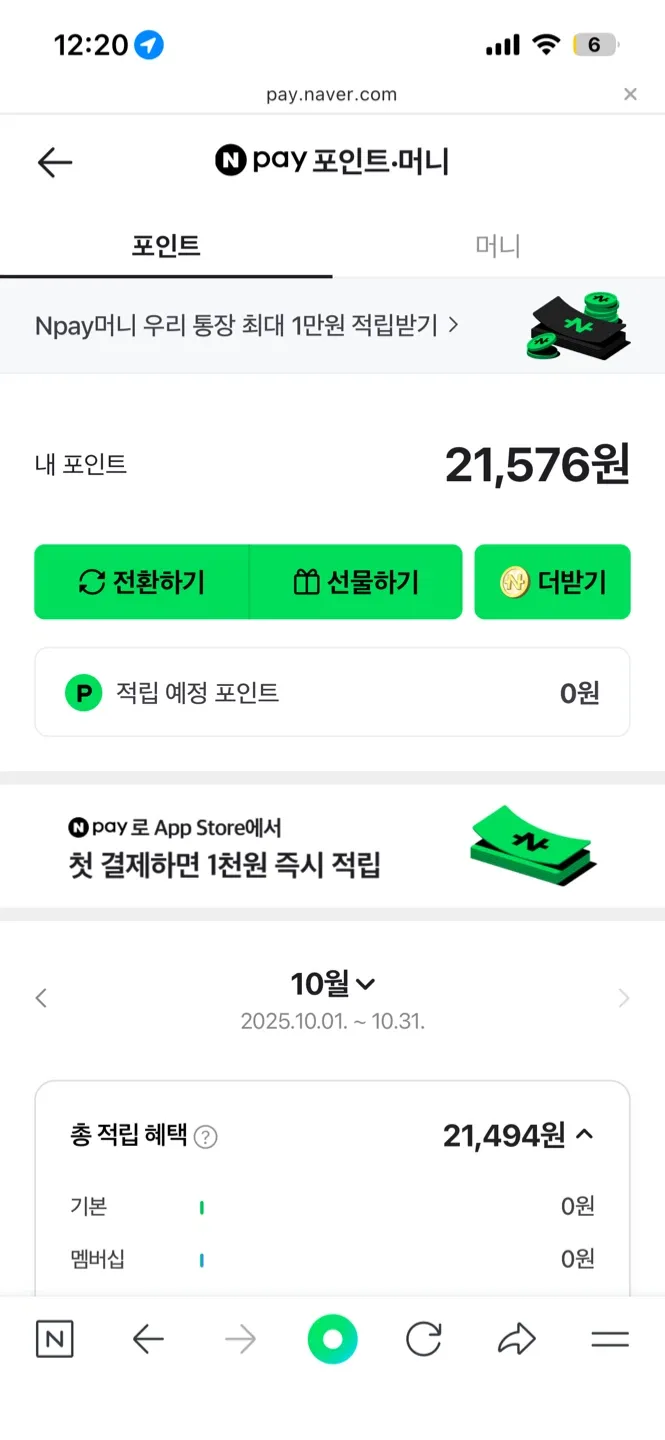Reload the page
Screen dimensions: 665x1440
click(x=424, y=1340)
